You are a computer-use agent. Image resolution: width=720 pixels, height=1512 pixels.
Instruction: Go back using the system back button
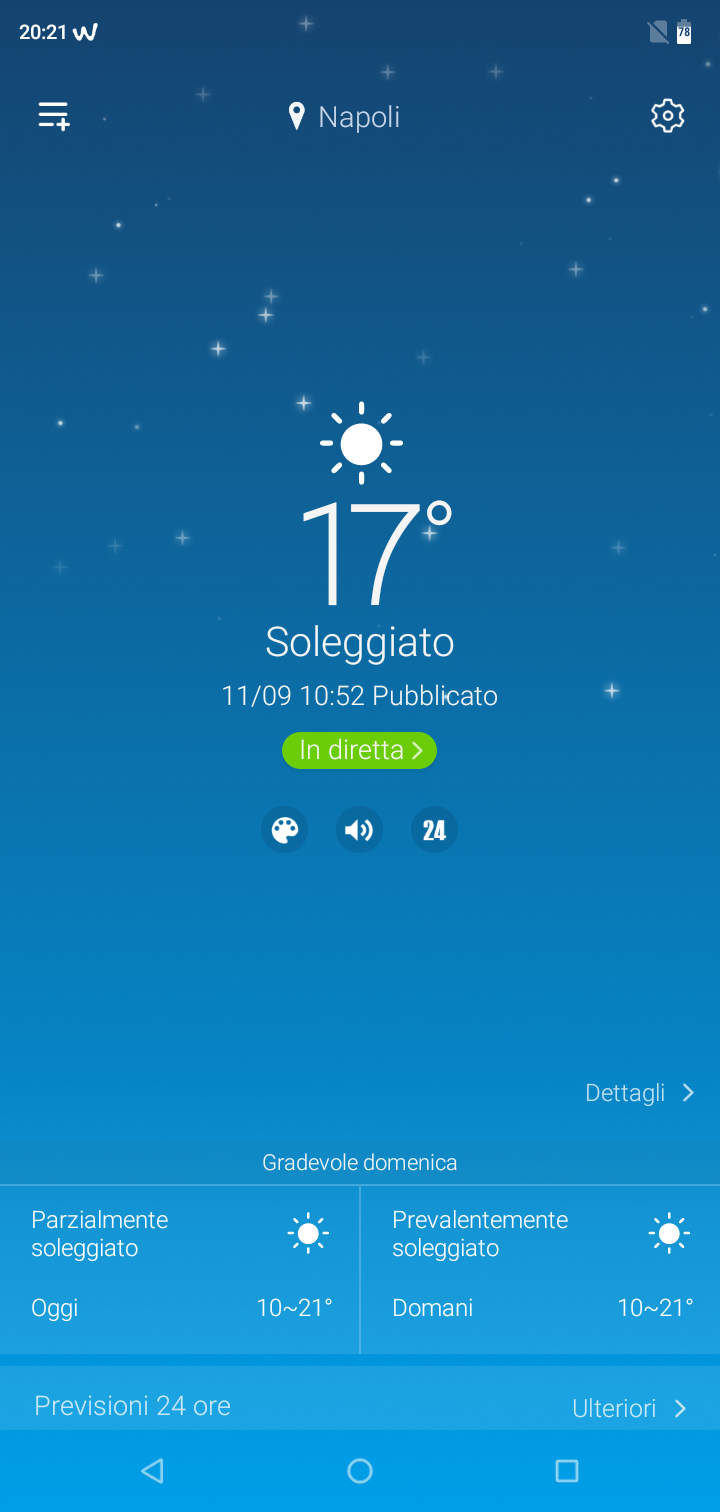(152, 1470)
